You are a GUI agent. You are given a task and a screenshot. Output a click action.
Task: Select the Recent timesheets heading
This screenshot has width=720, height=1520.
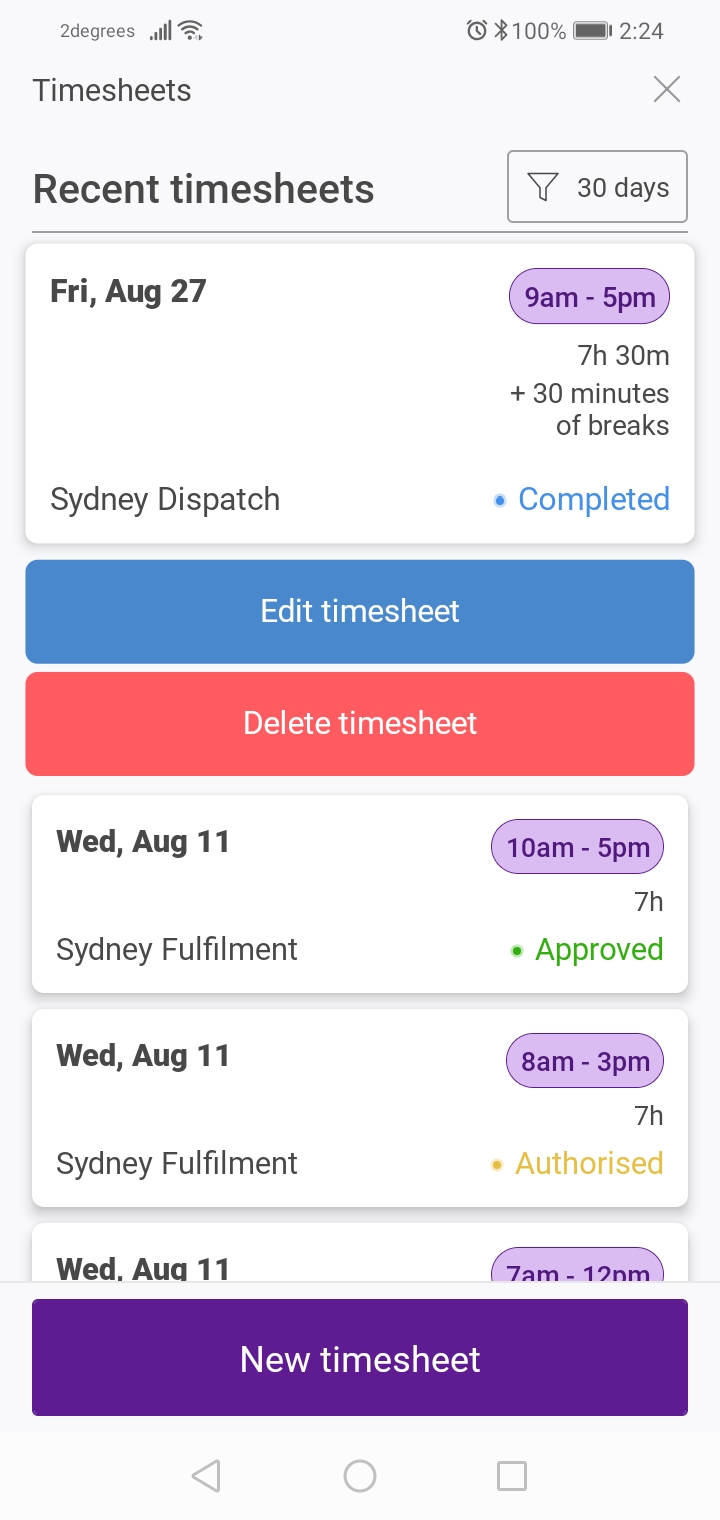click(x=204, y=188)
